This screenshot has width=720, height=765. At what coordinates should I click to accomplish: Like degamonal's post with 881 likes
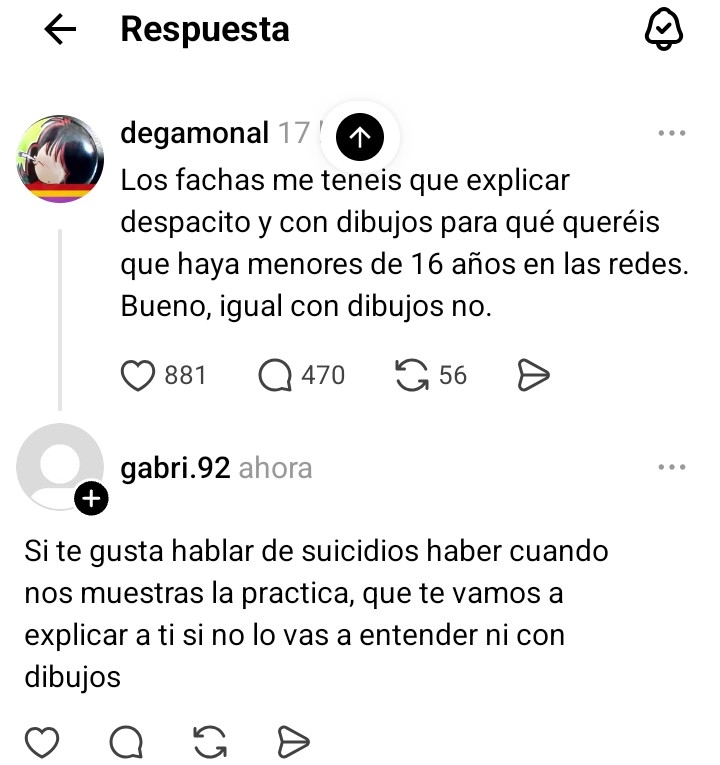138,375
